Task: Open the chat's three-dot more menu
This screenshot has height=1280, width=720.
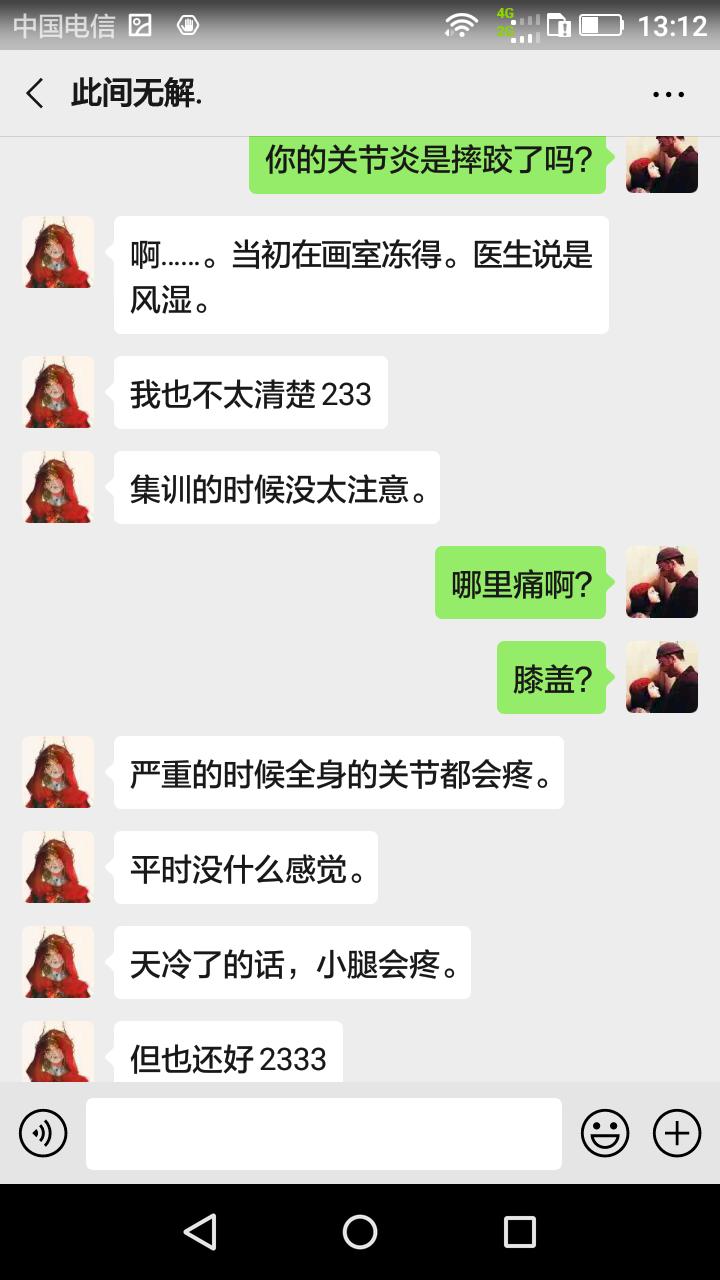Action: pos(668,94)
